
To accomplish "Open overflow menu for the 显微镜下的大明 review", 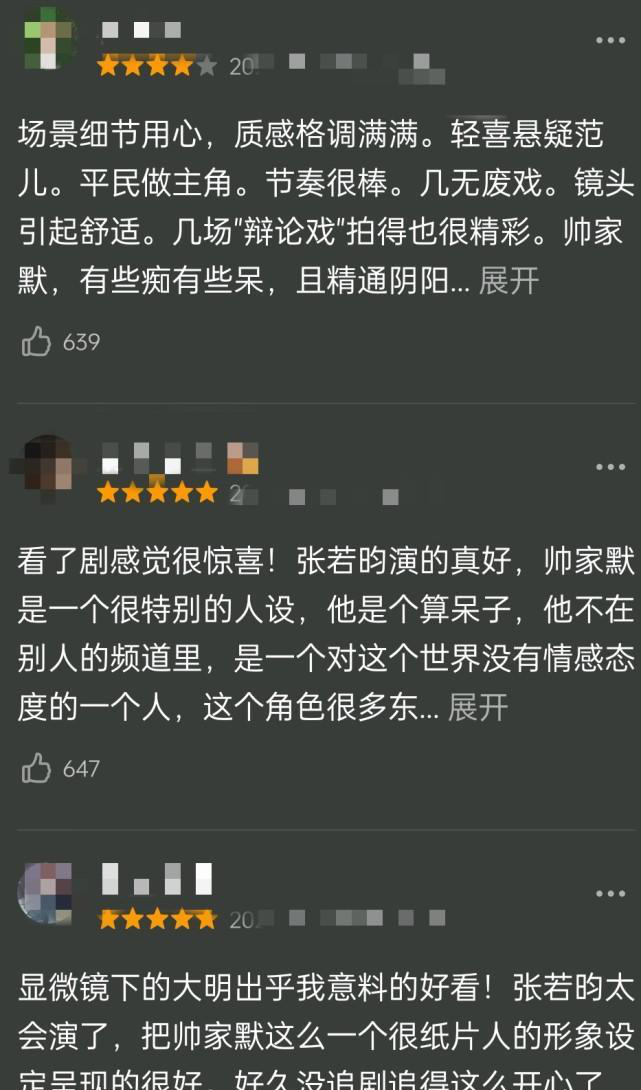I will (x=610, y=894).
